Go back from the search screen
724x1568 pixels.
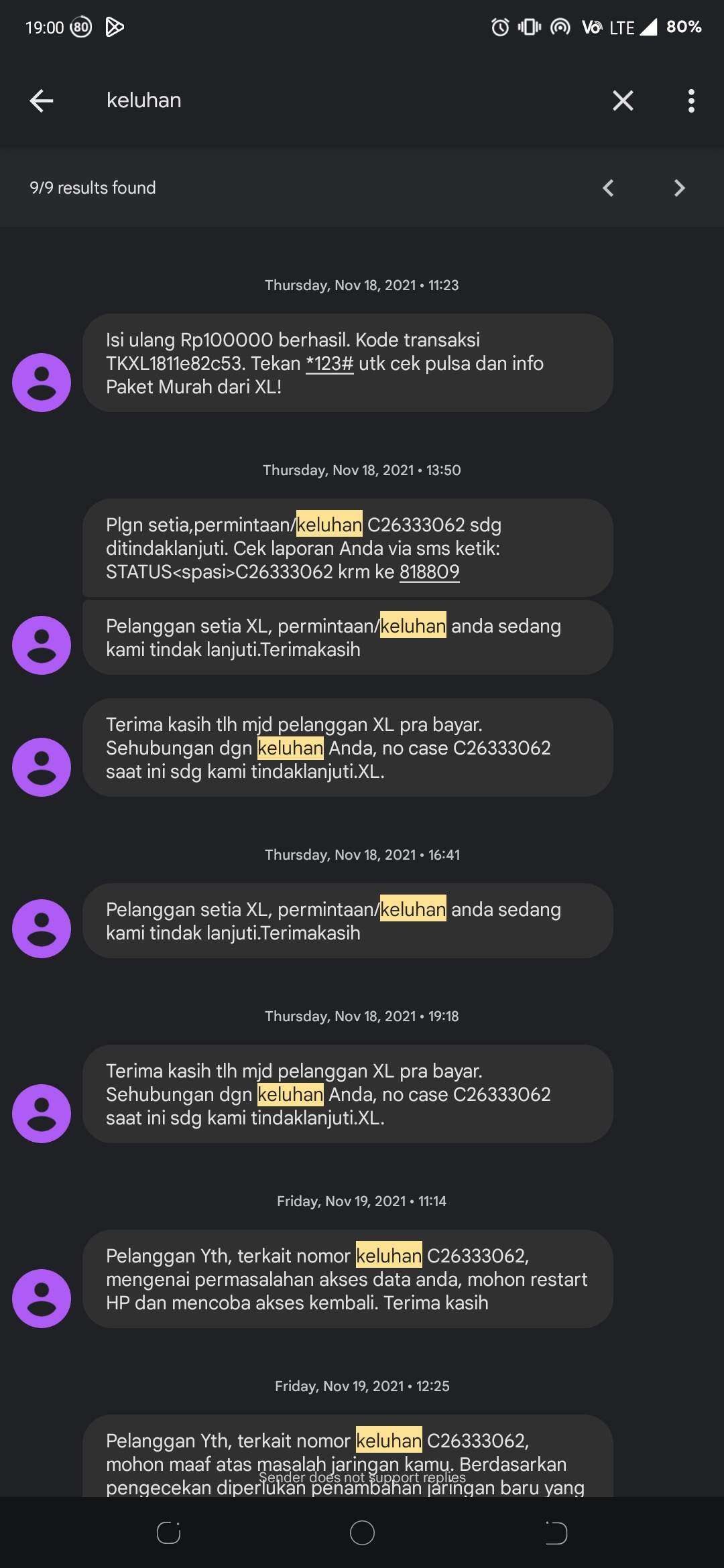42,101
